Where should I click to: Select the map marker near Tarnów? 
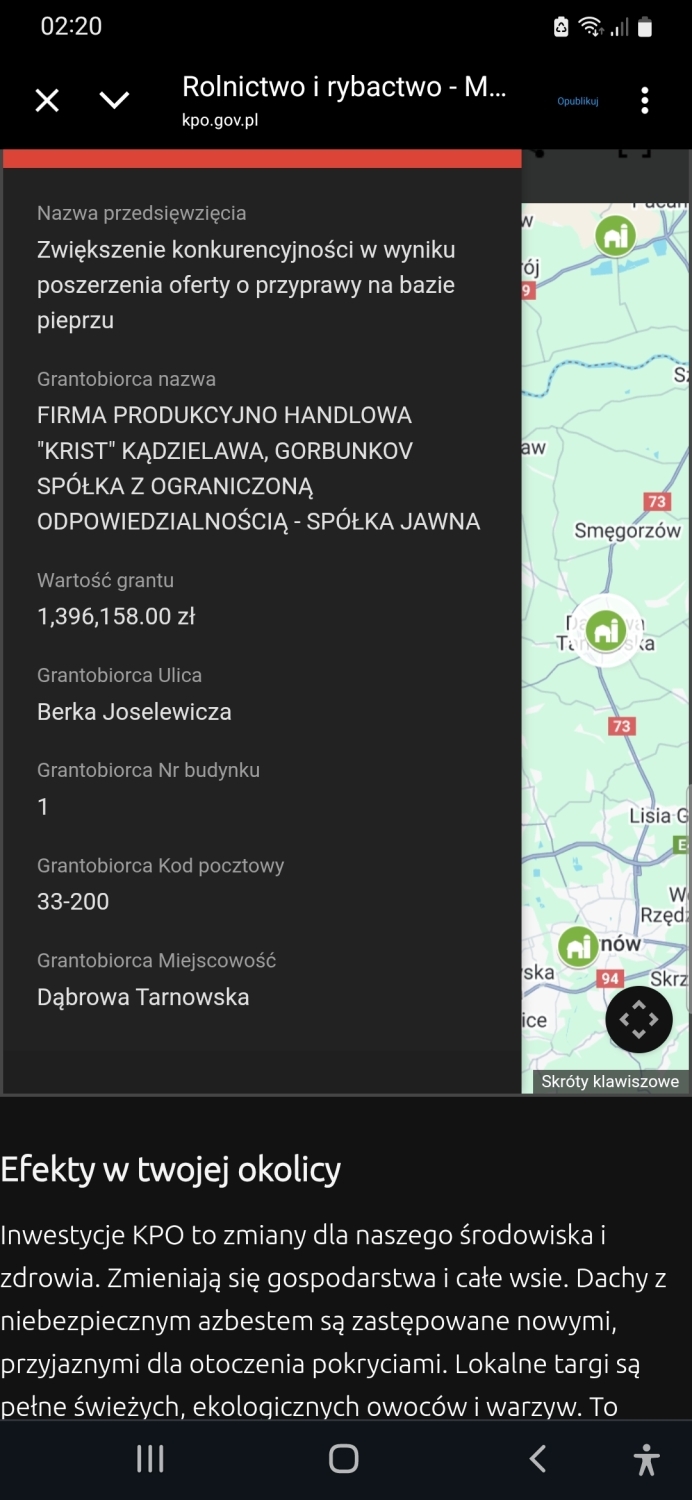point(578,945)
